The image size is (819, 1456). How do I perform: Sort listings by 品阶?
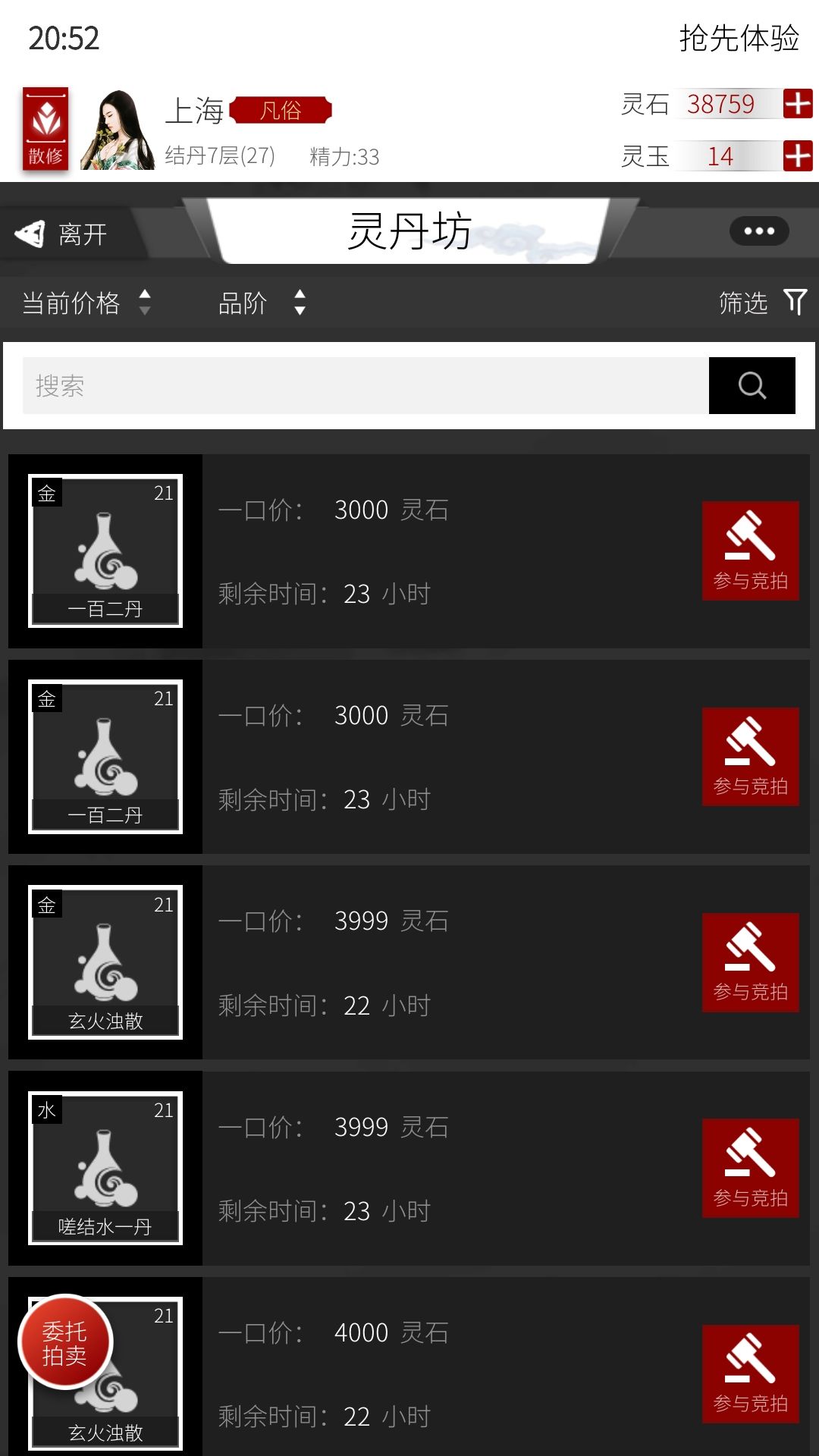262,303
